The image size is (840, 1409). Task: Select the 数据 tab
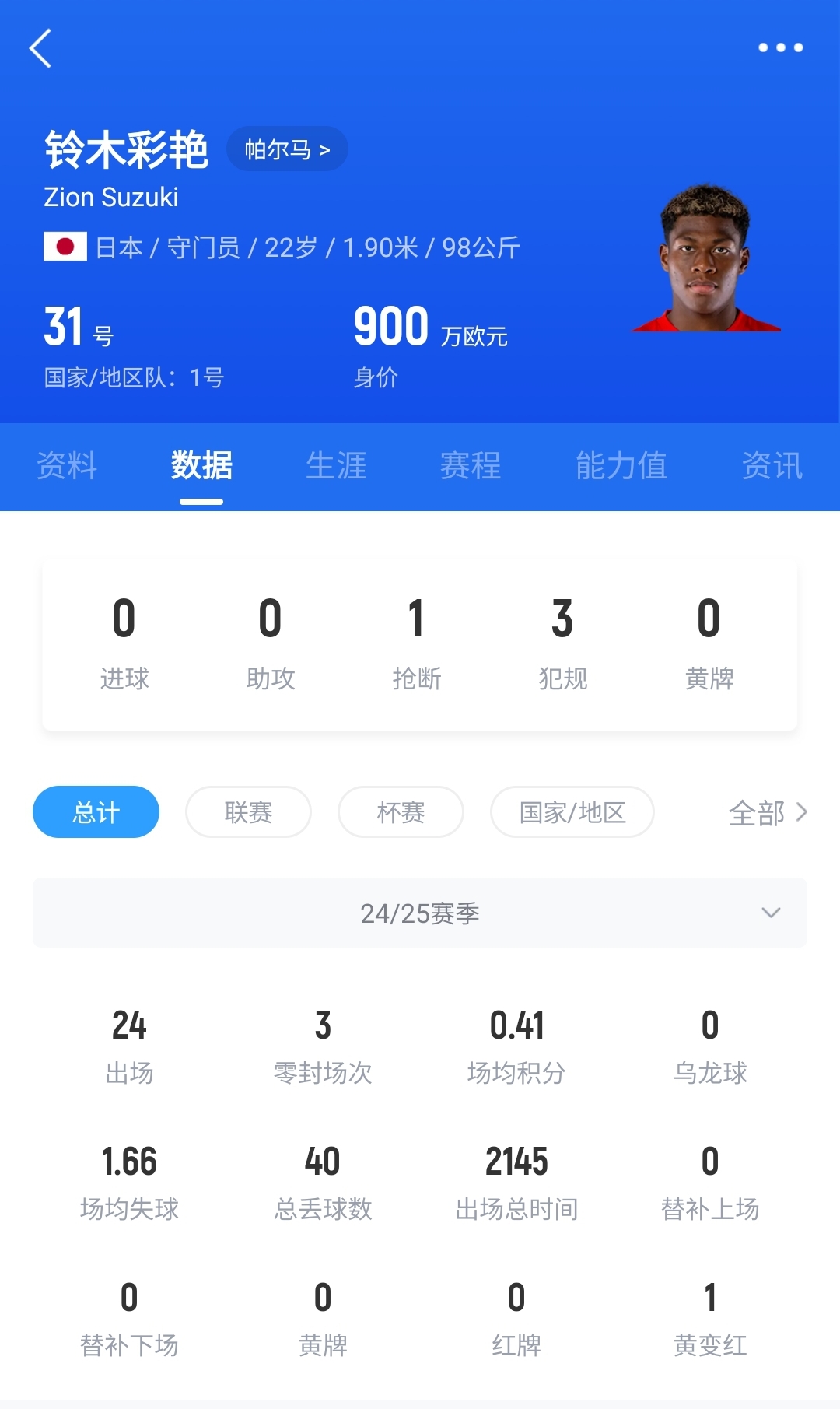[x=201, y=466]
